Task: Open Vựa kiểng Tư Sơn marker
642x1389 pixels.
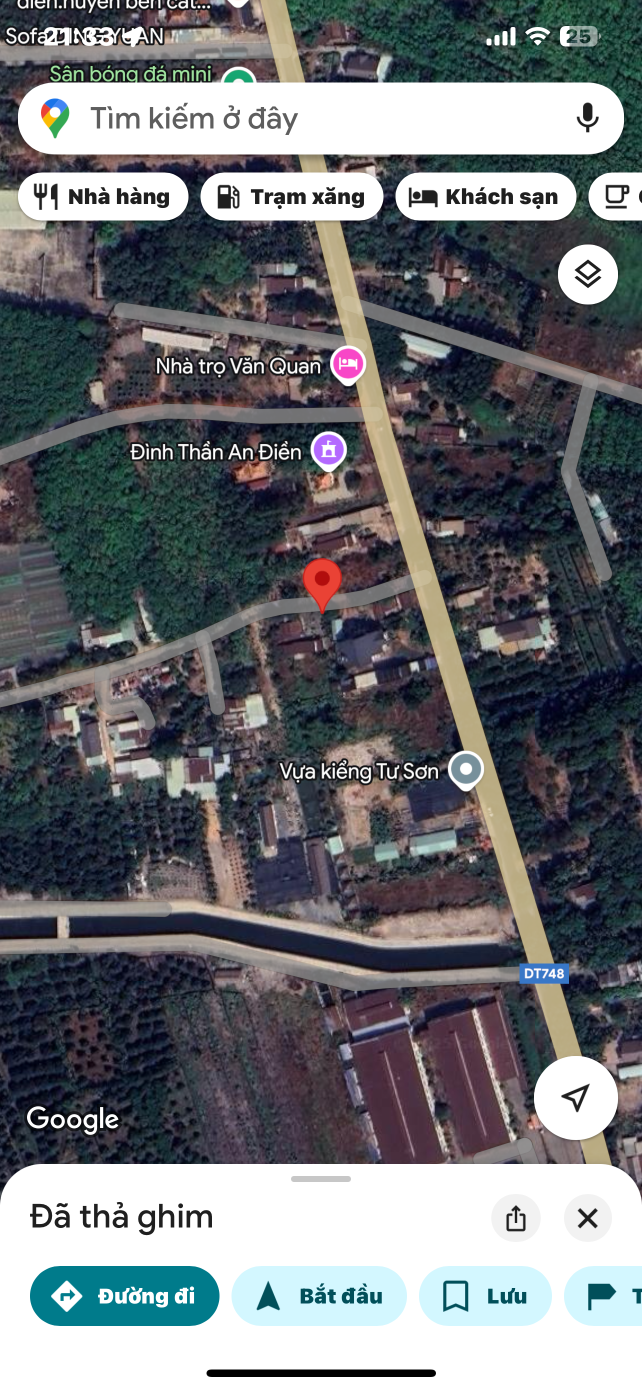Action: coord(466,770)
